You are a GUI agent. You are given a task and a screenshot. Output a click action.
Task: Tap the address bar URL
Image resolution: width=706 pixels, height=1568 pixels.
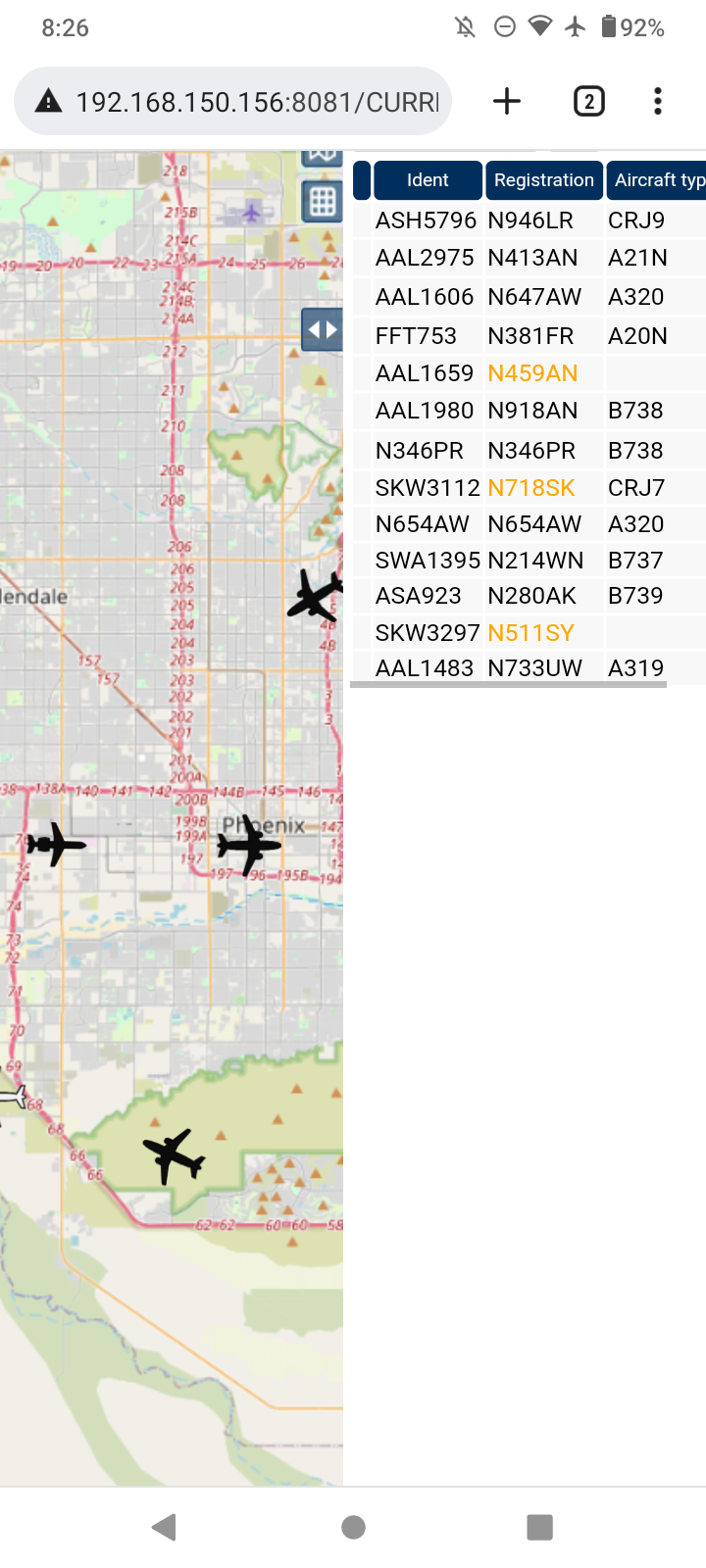click(257, 102)
